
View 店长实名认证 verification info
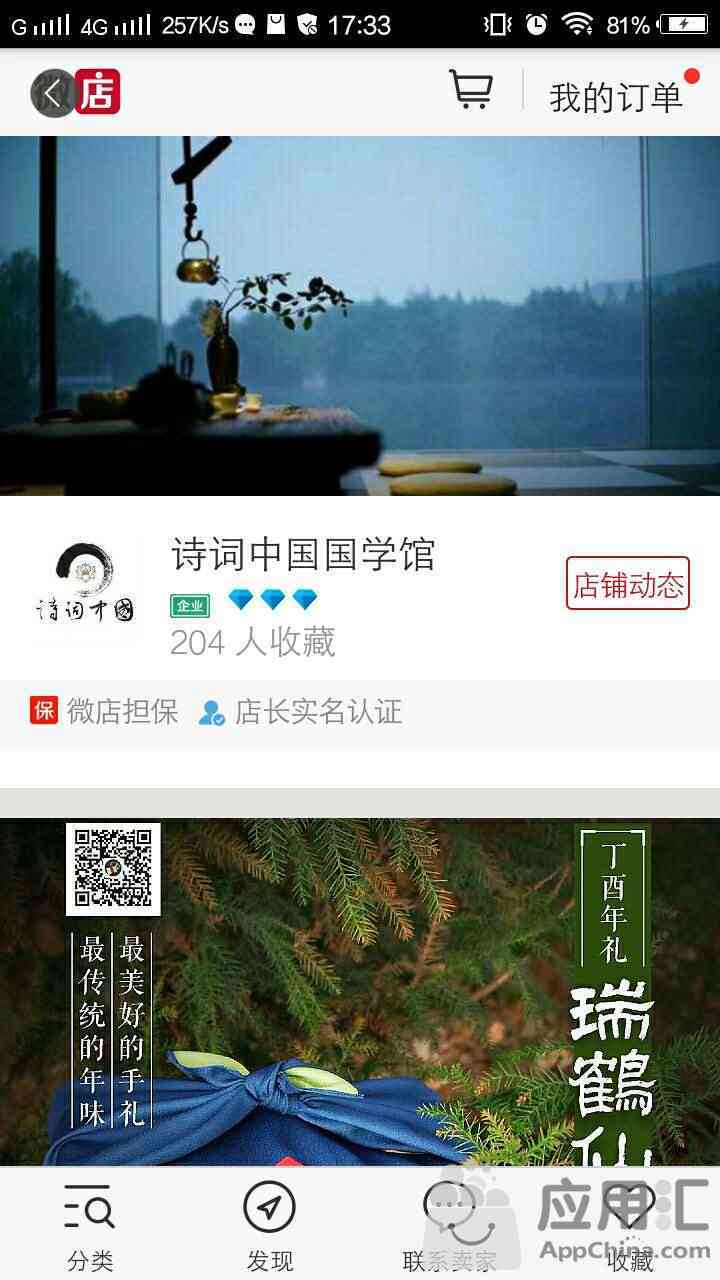pyautogui.click(x=300, y=712)
